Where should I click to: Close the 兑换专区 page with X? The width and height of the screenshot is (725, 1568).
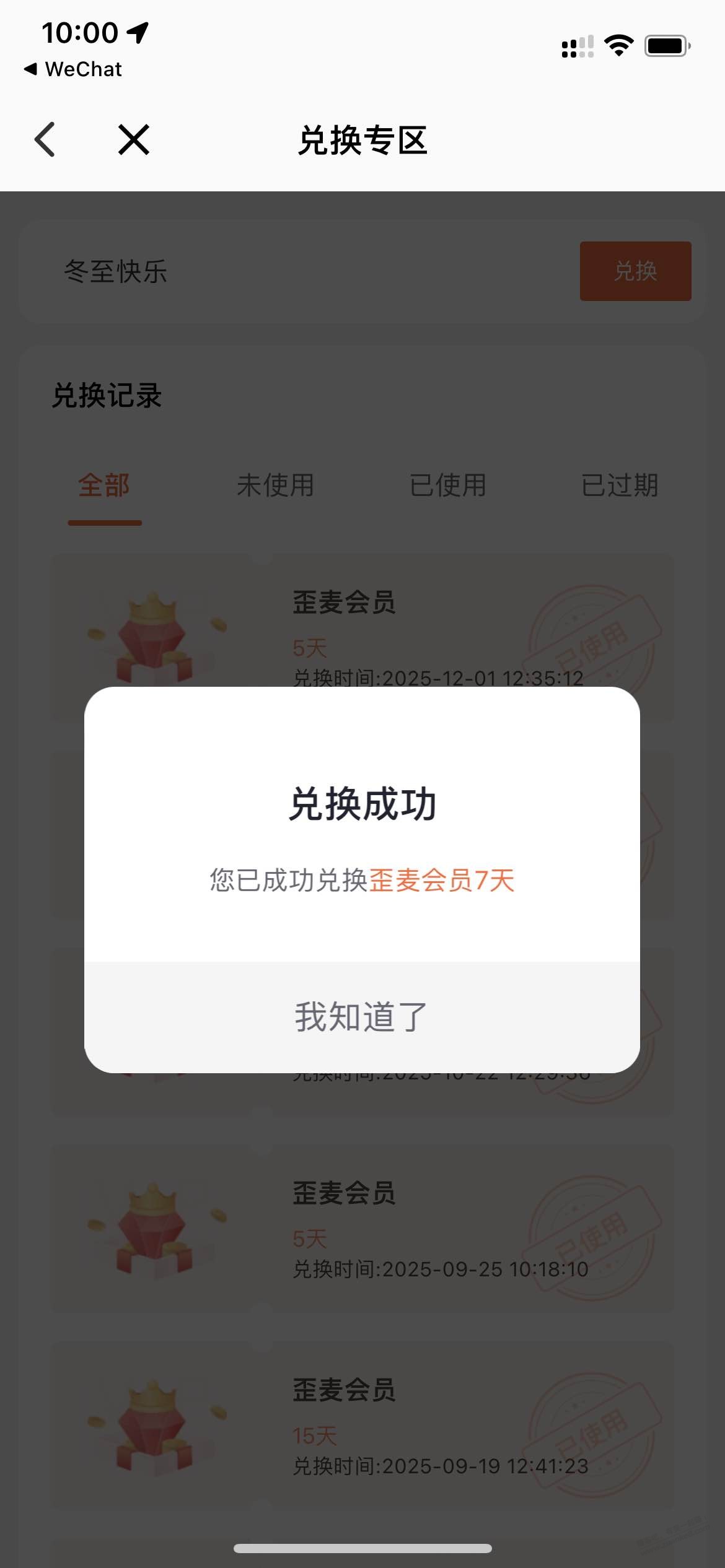pos(134,139)
